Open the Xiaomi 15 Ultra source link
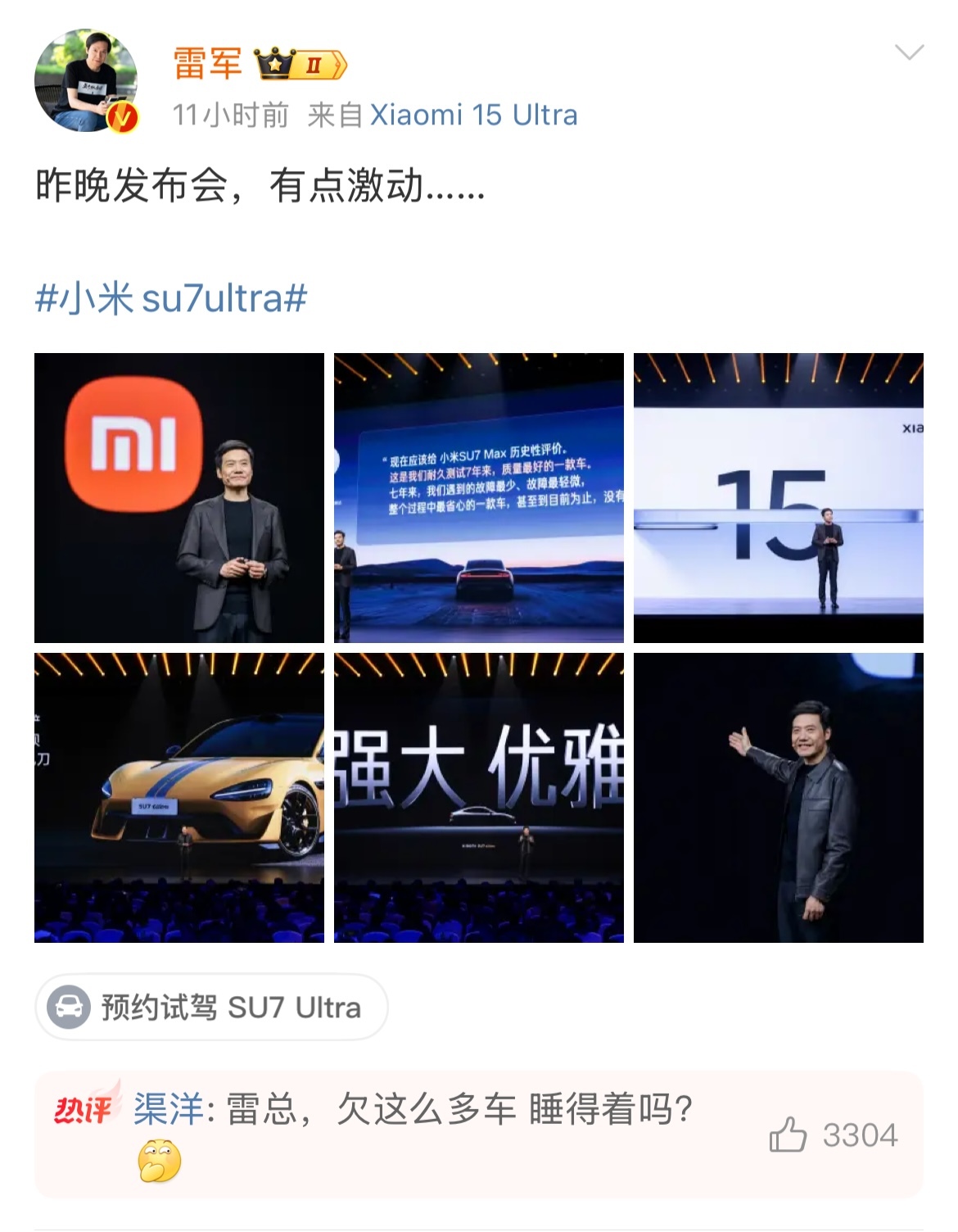 (474, 115)
